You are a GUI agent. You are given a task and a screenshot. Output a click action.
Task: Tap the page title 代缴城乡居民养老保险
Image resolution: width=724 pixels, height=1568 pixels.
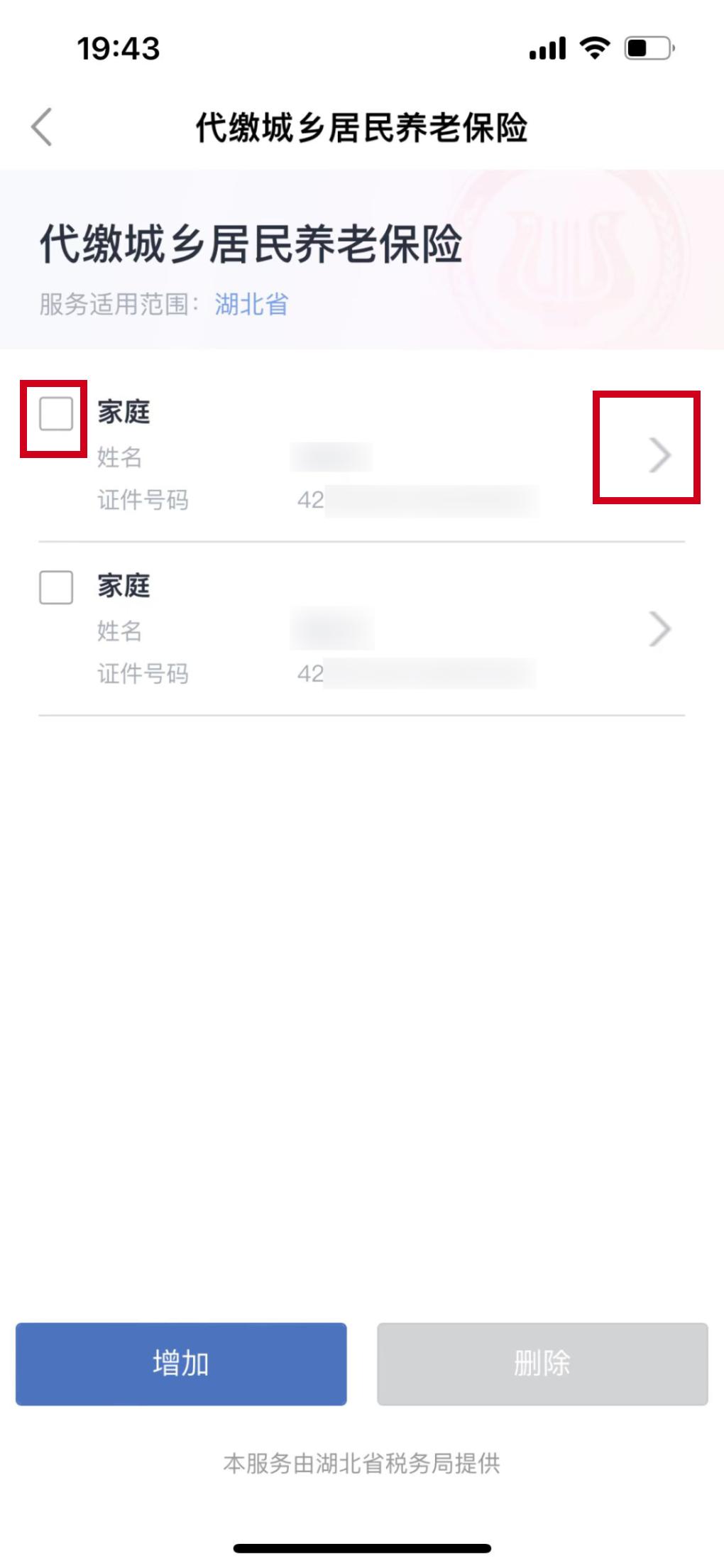pyautogui.click(x=362, y=125)
